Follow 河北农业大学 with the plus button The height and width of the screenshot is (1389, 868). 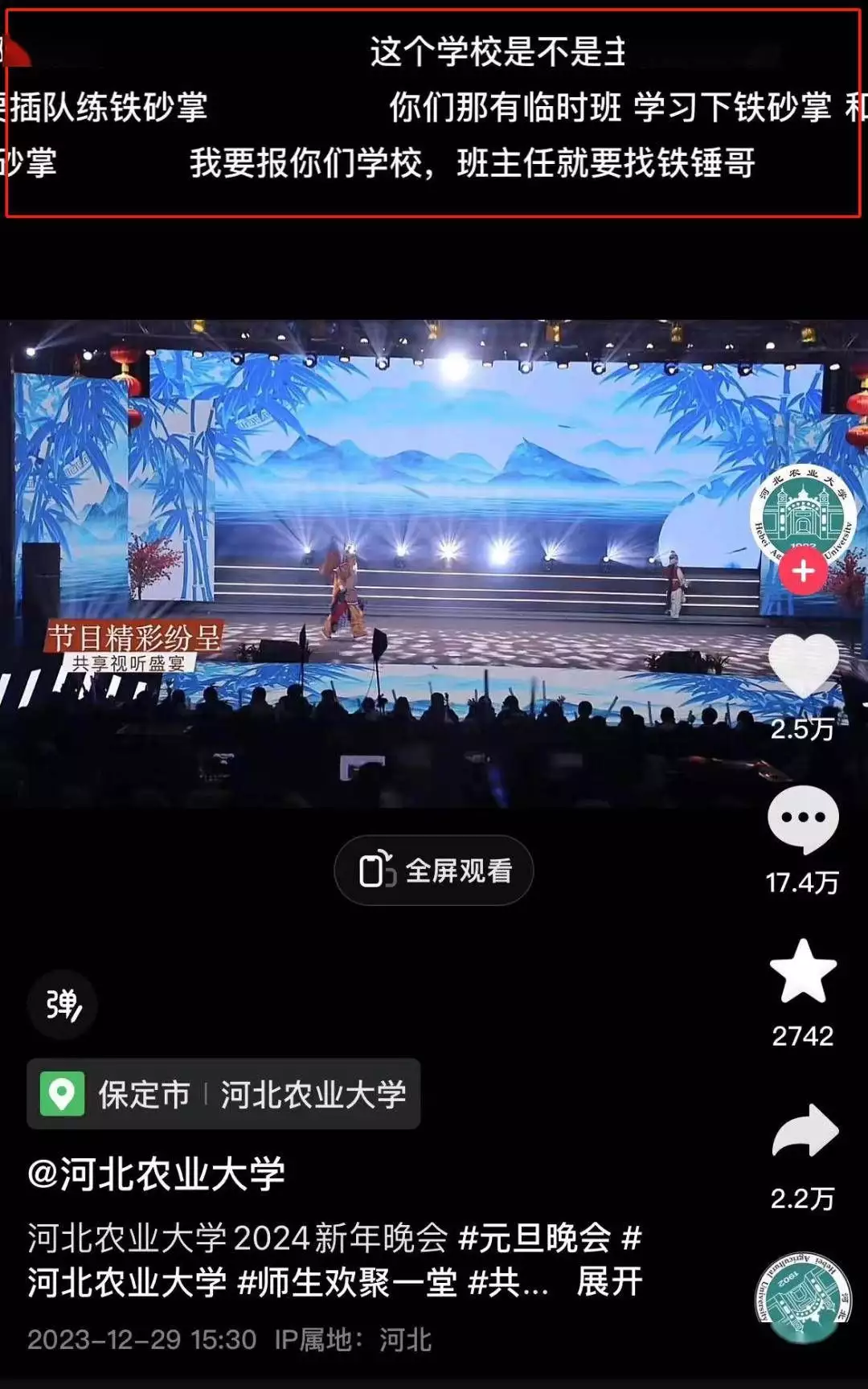[803, 572]
